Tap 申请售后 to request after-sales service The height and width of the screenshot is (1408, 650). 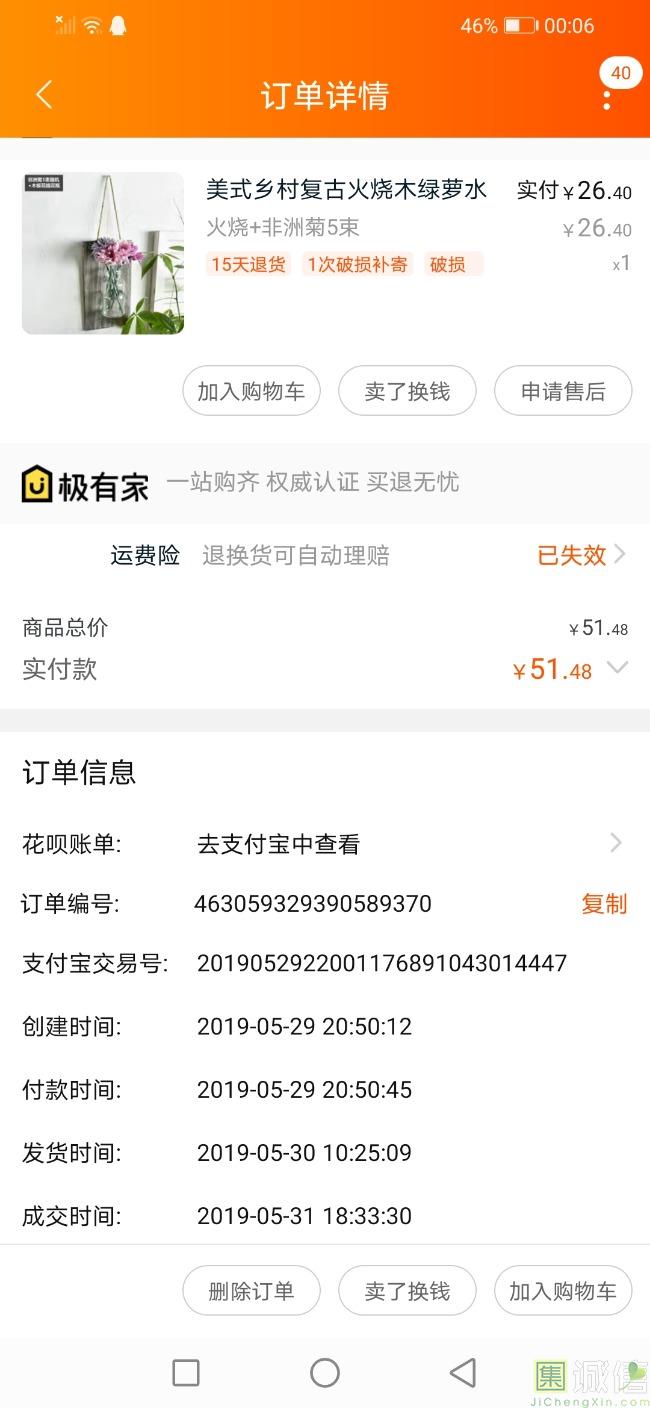click(563, 391)
